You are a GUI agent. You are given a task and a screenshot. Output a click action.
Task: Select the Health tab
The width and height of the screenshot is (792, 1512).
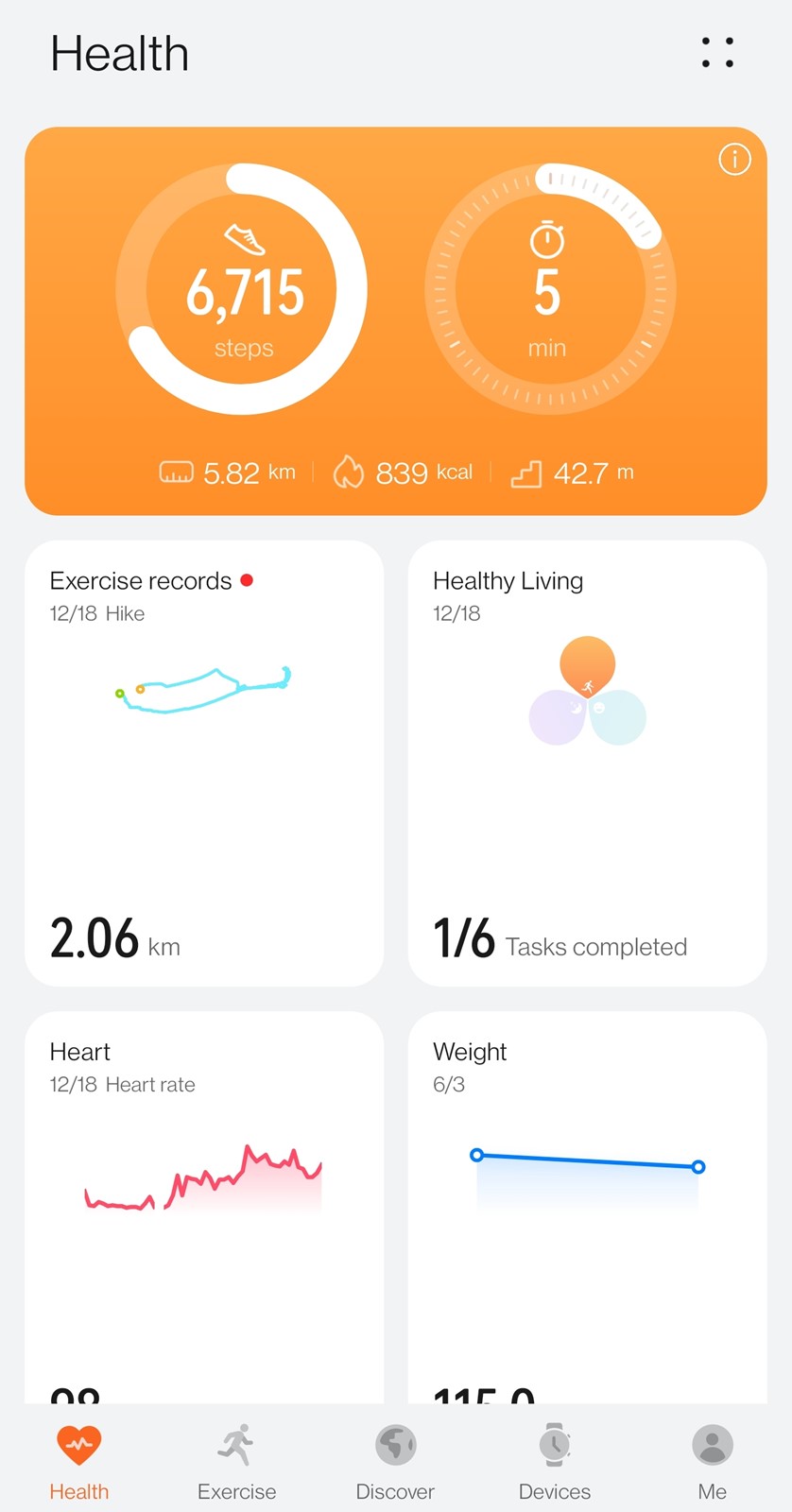click(79, 1463)
